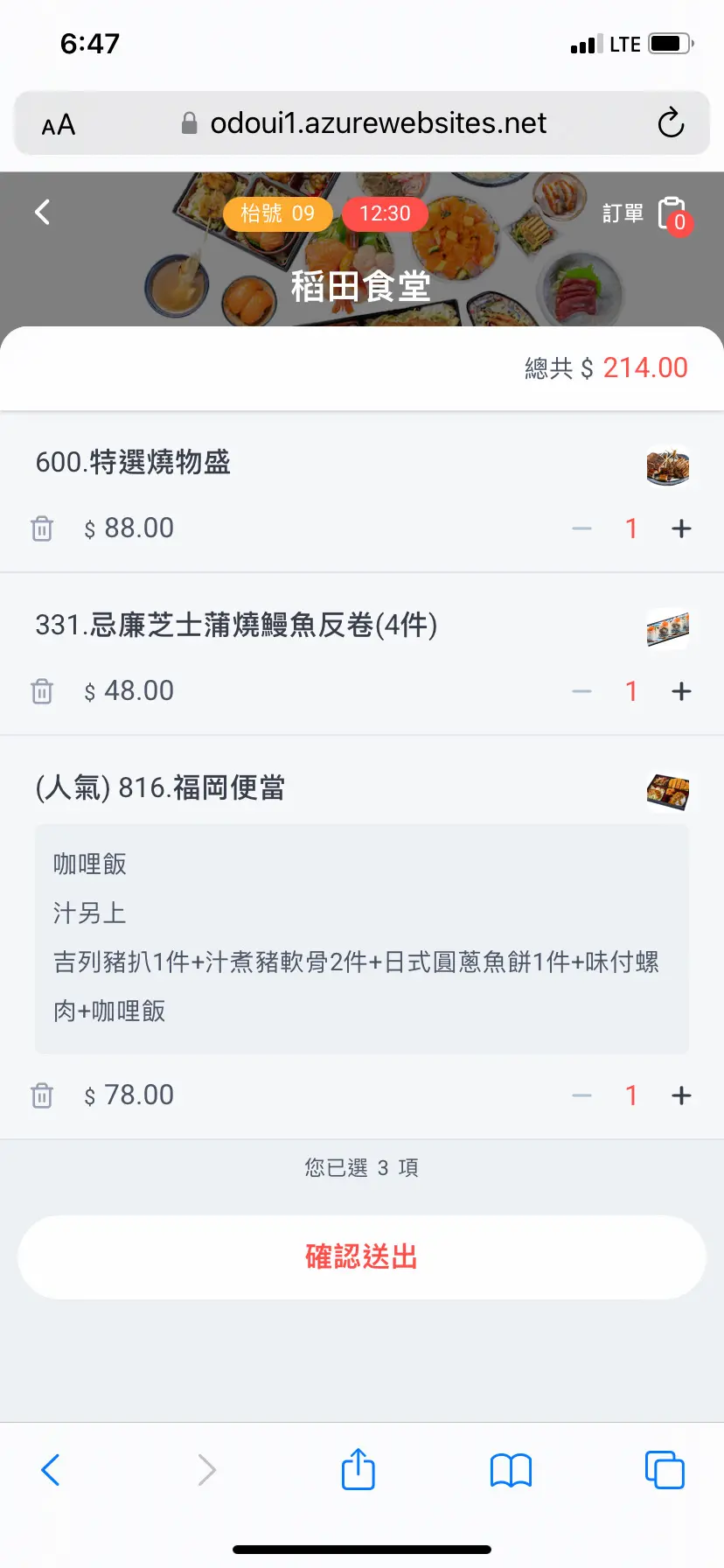
Task: Increase quantity of 816.福岡便當
Action: click(x=681, y=1095)
